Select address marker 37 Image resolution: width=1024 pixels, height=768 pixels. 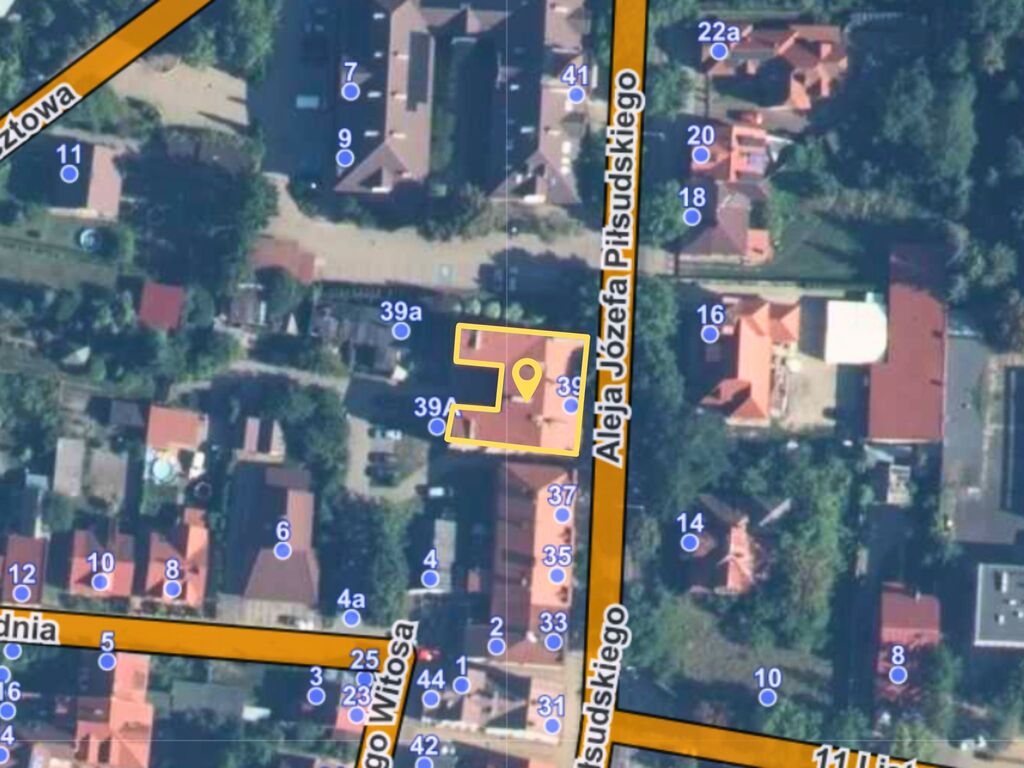coord(562,514)
